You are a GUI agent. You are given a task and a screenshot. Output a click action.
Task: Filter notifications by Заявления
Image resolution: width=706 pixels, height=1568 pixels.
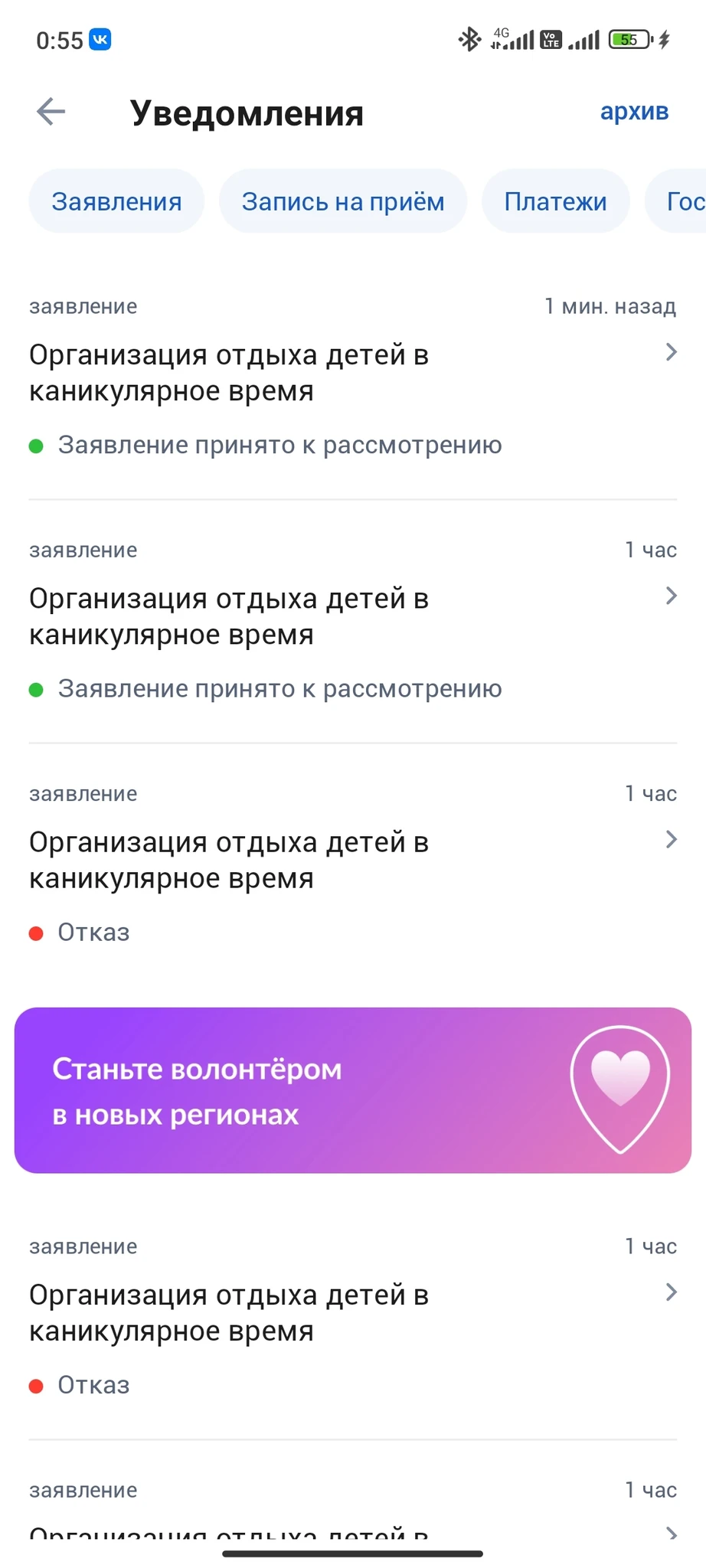pyautogui.click(x=116, y=201)
